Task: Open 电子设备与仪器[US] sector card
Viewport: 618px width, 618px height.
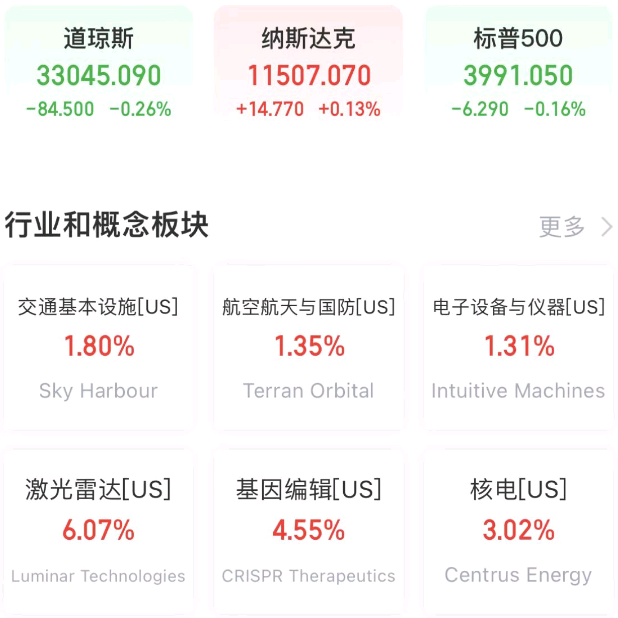Action: click(x=518, y=347)
